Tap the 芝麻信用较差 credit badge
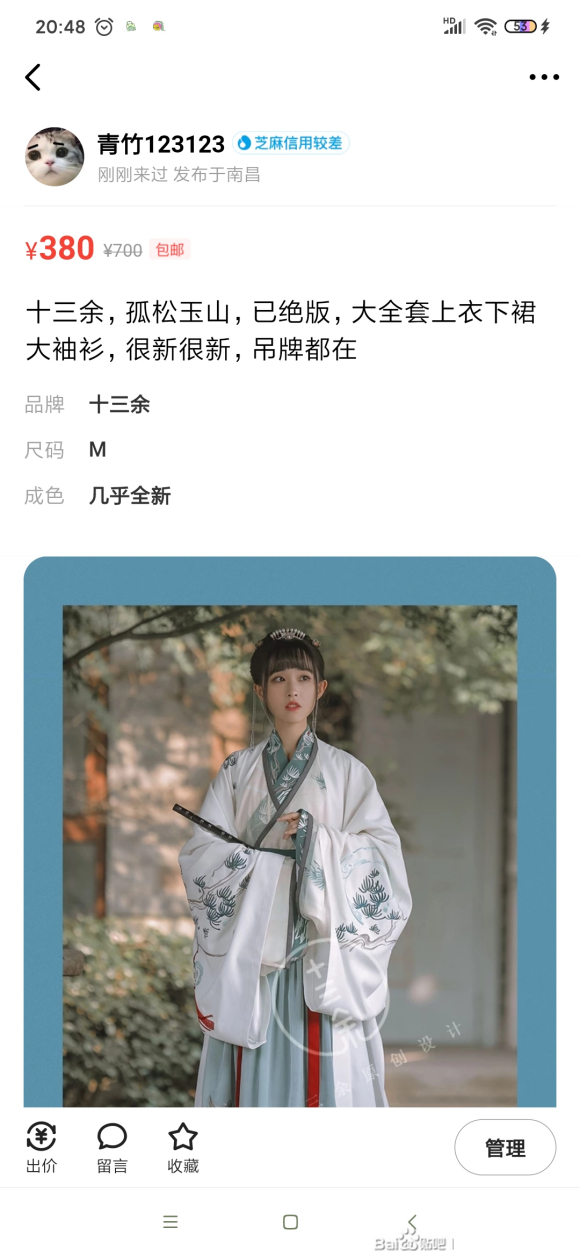Screen dimensions: 580x1257 pyautogui.click(x=291, y=143)
